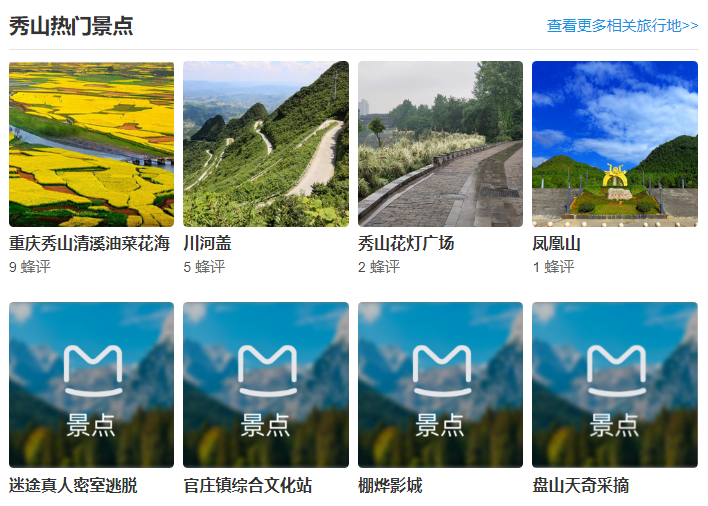The height and width of the screenshot is (506, 708).
Task: Open 重庆秀山清溪油菜花海 attraction card
Action: (x=91, y=145)
